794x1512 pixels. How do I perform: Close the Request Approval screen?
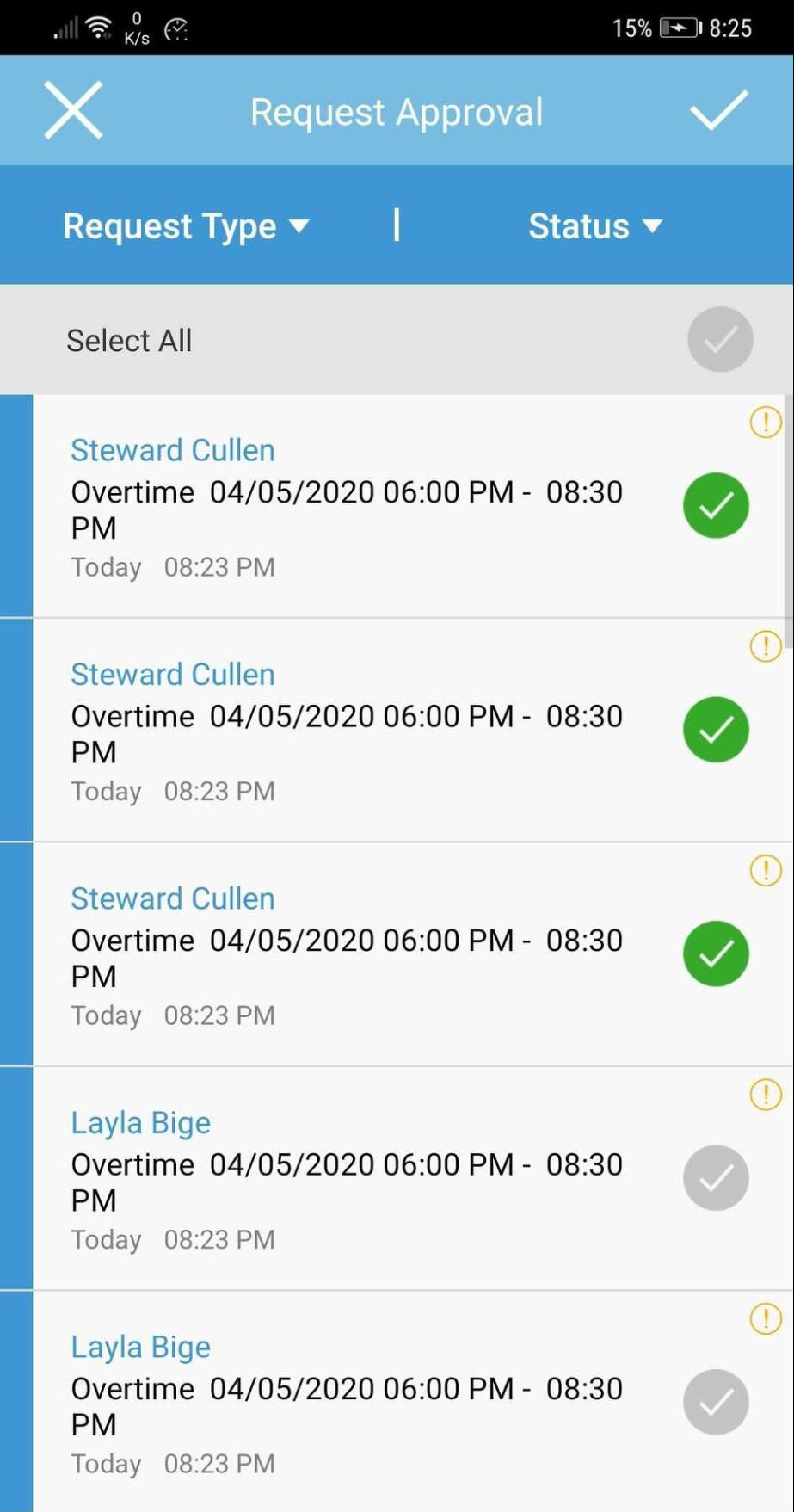tap(73, 110)
